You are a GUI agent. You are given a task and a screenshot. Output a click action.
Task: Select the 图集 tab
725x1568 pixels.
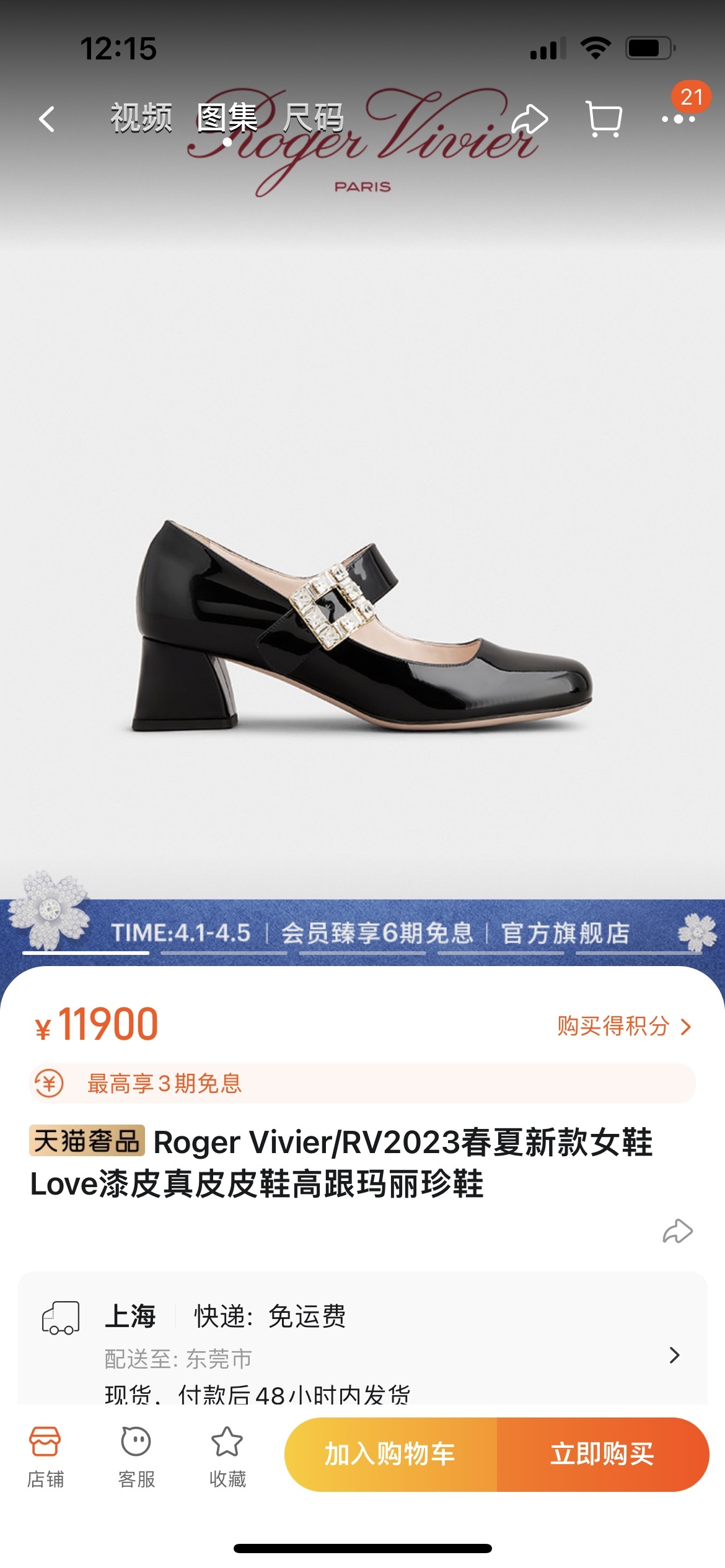point(227,118)
